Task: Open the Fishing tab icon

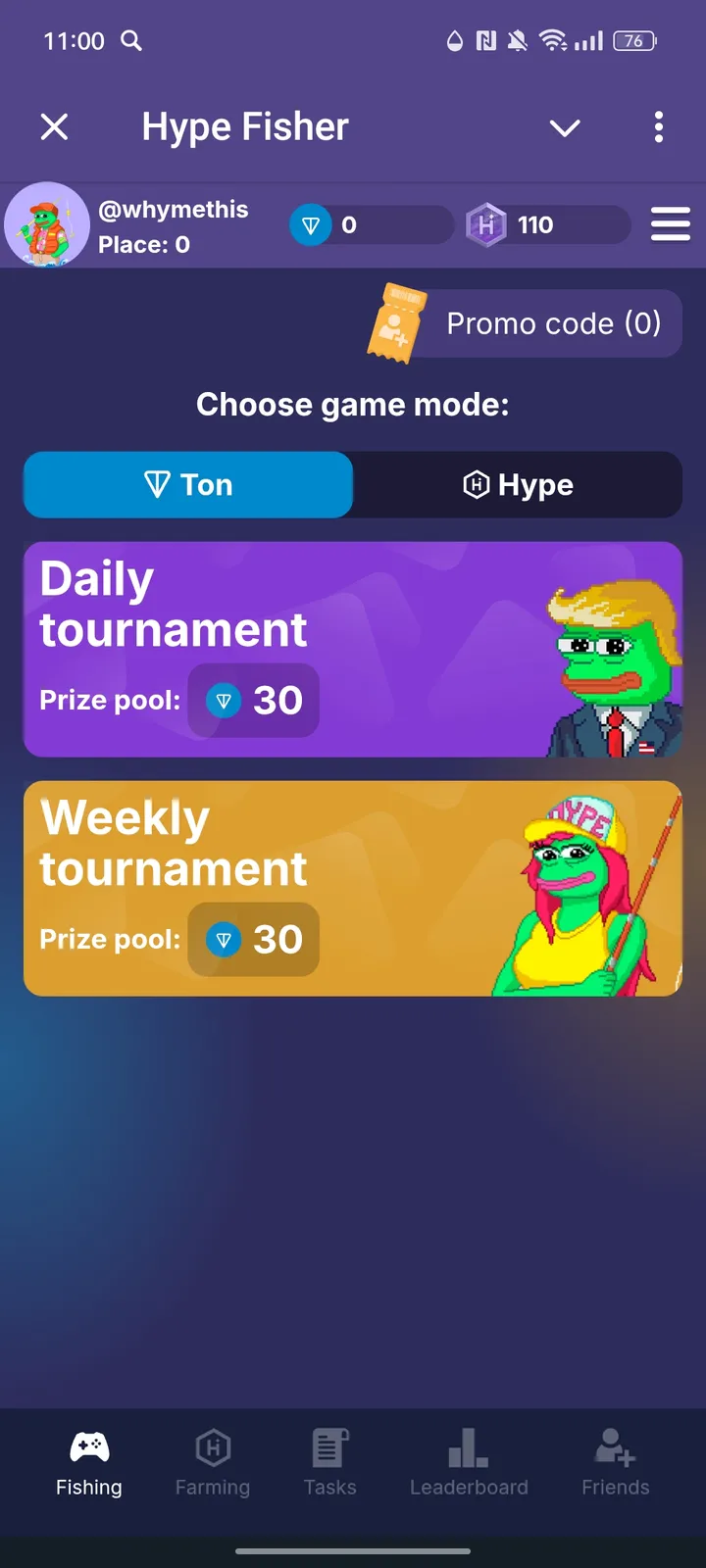Action: tap(87, 1444)
